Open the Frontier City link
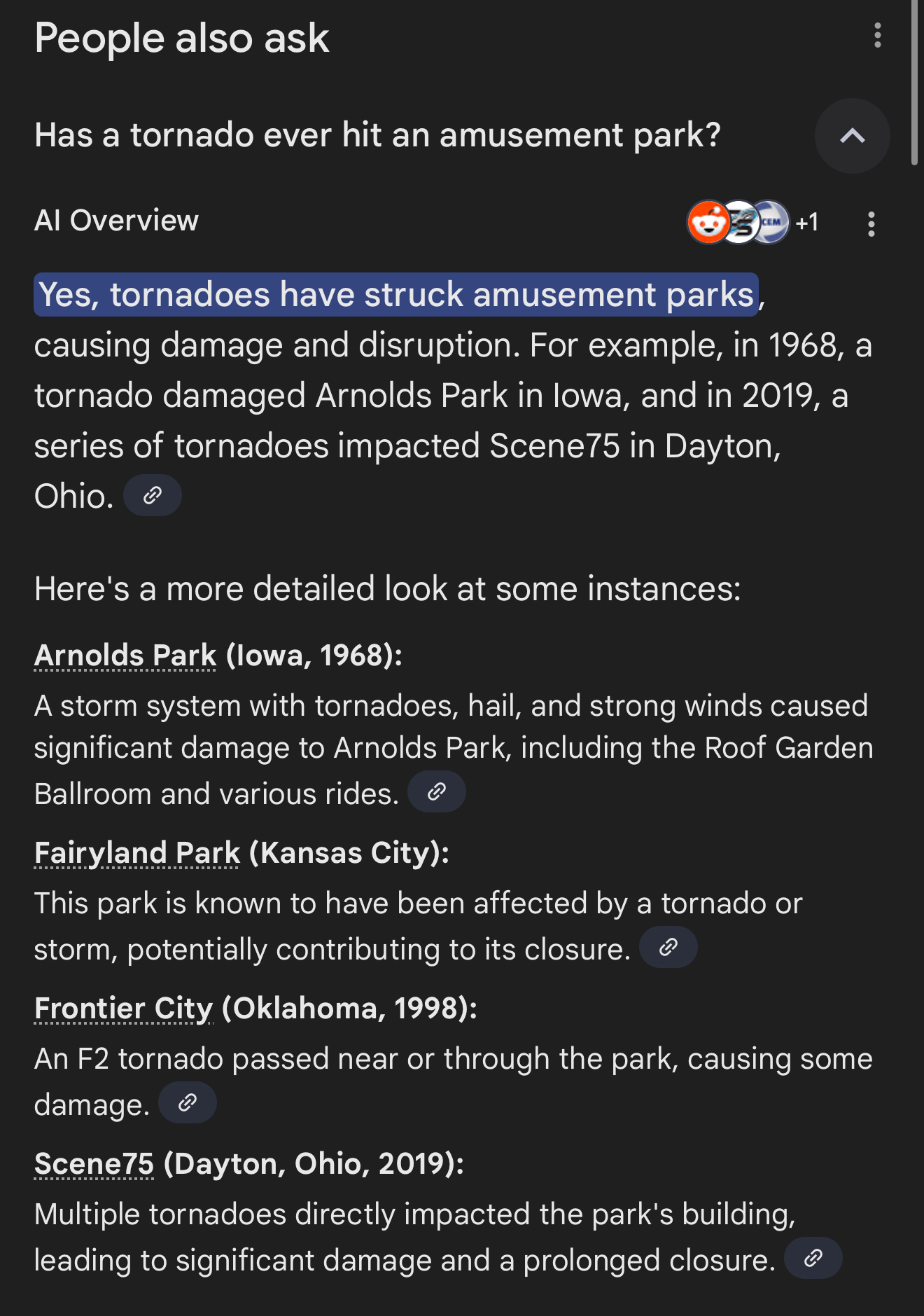Viewport: 924px width, 1316px height. 123,1009
